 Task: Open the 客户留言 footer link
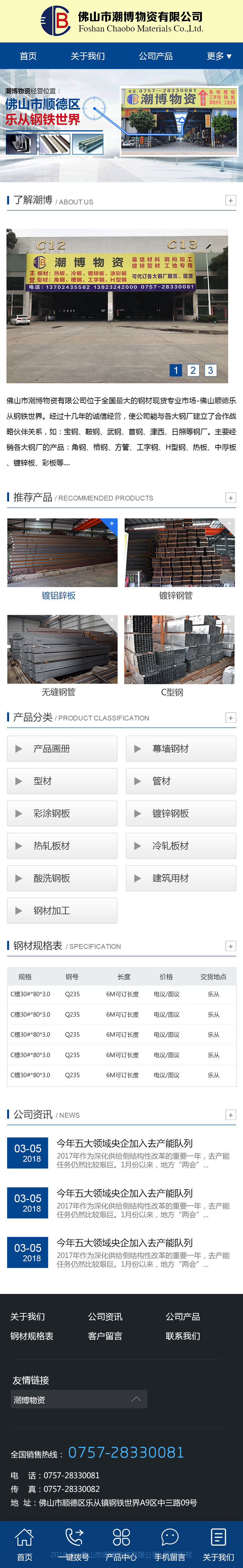coord(105,1335)
